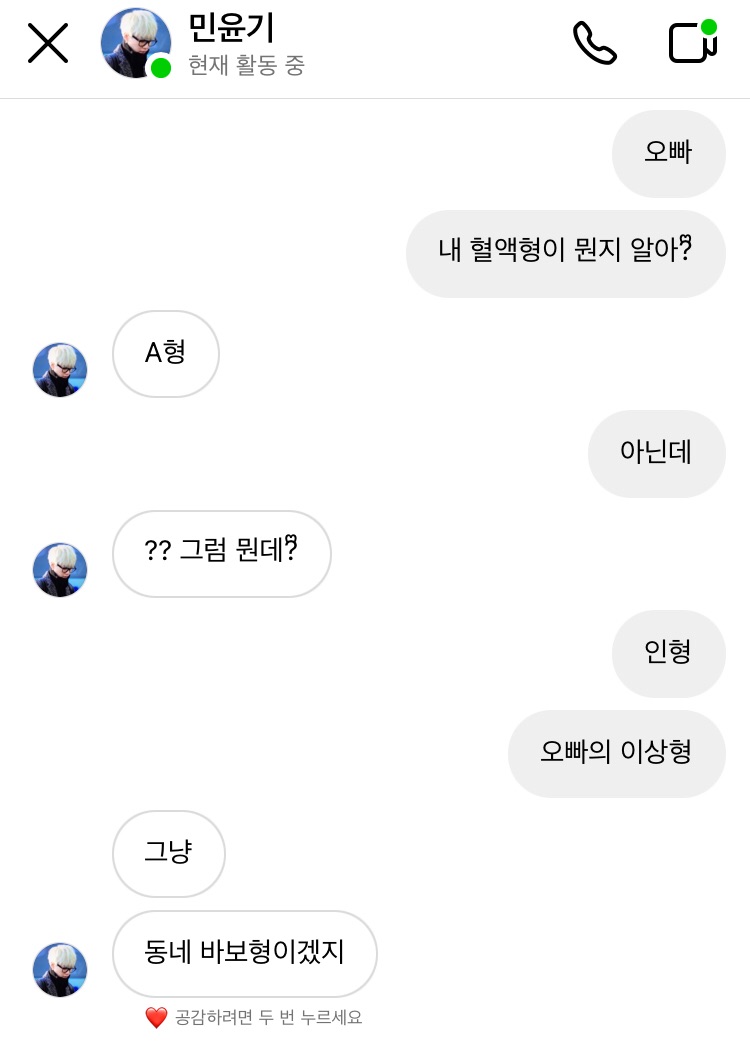This screenshot has height=1042, width=750.
Task: Click the 'A형' reply bubble
Action: (x=166, y=354)
